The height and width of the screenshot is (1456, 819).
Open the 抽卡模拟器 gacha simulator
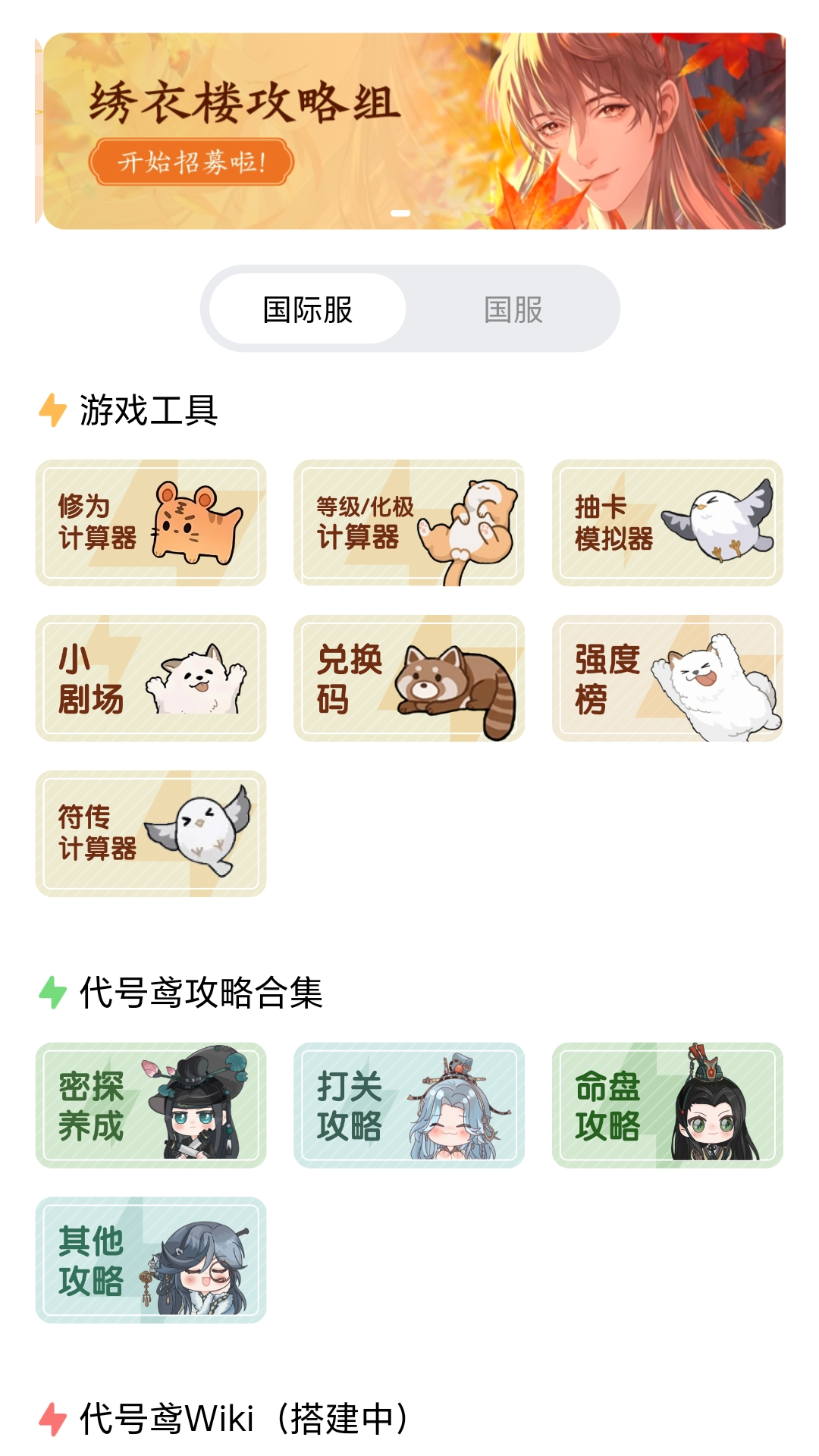[x=667, y=522]
